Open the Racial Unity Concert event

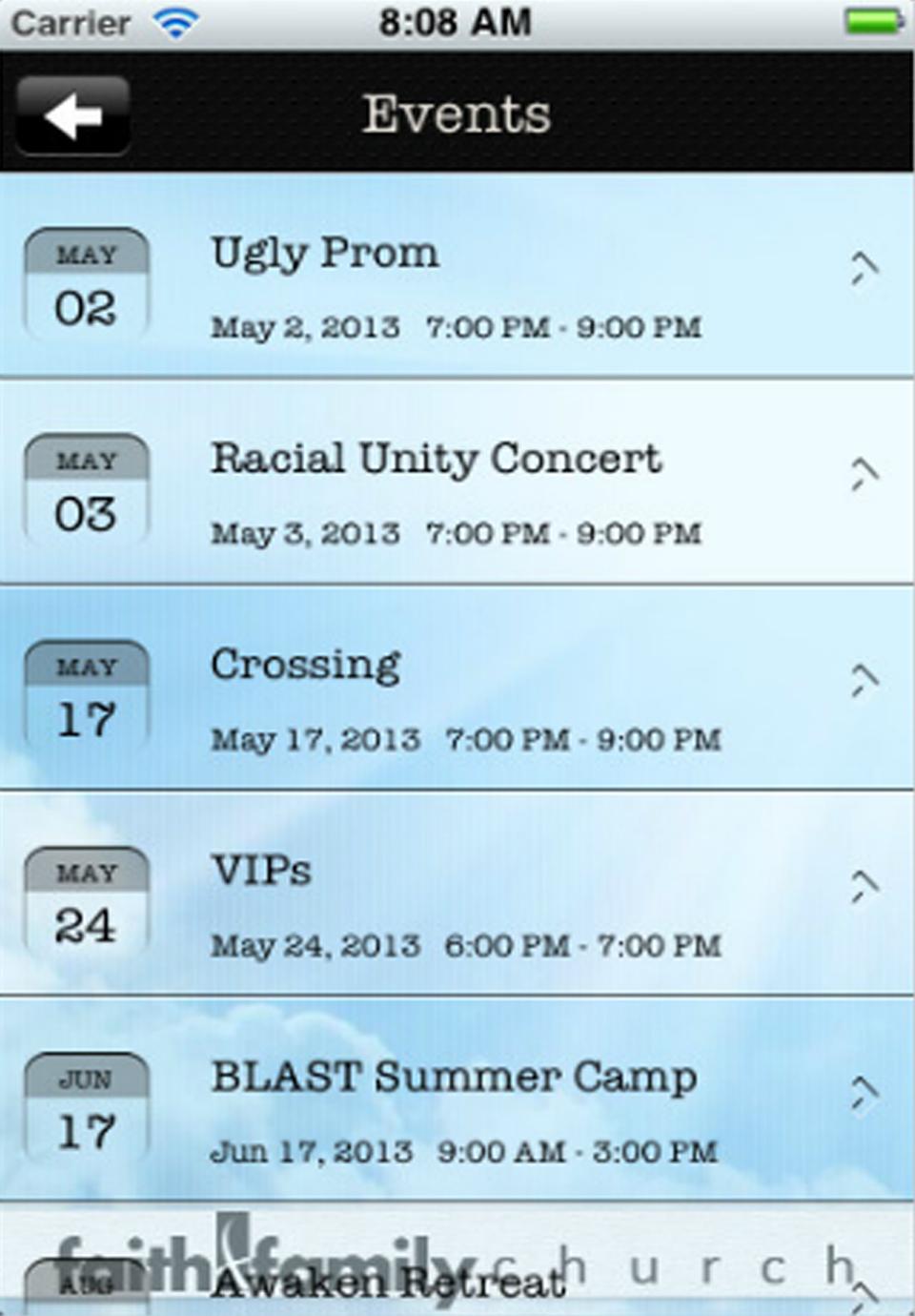tap(456, 490)
